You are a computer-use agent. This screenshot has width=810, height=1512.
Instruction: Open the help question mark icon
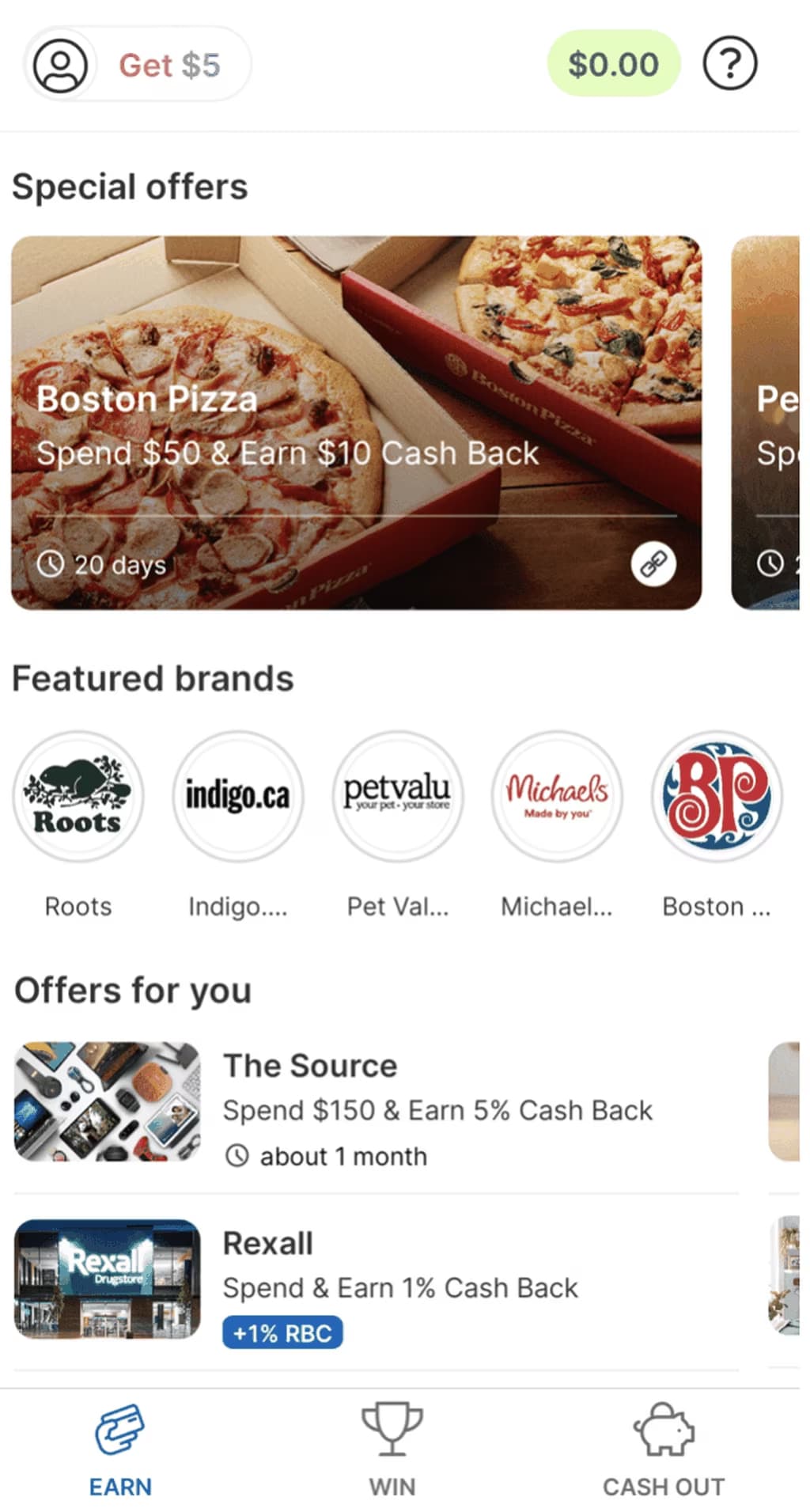729,63
